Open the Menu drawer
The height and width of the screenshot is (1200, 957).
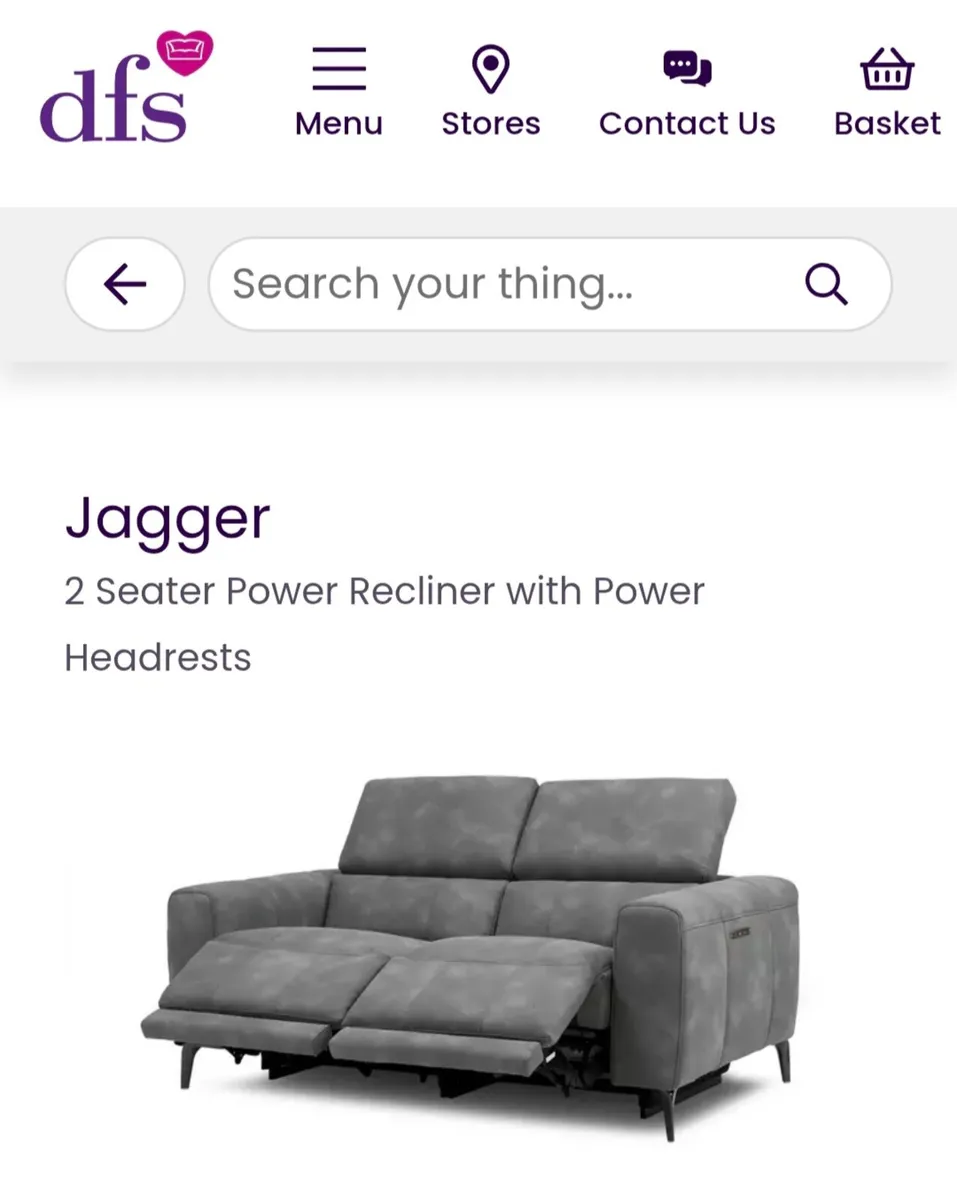pos(338,93)
